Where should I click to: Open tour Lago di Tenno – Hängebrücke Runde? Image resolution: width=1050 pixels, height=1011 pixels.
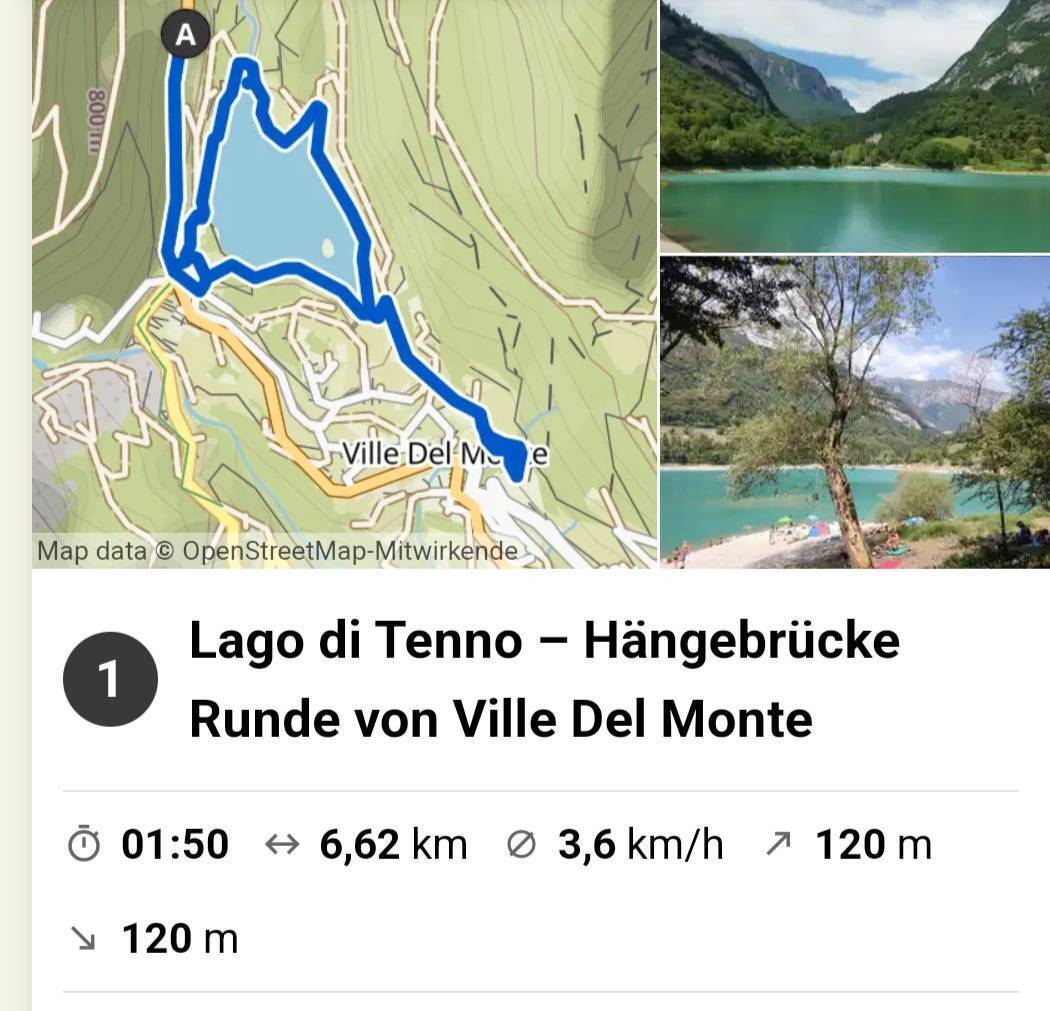(543, 679)
